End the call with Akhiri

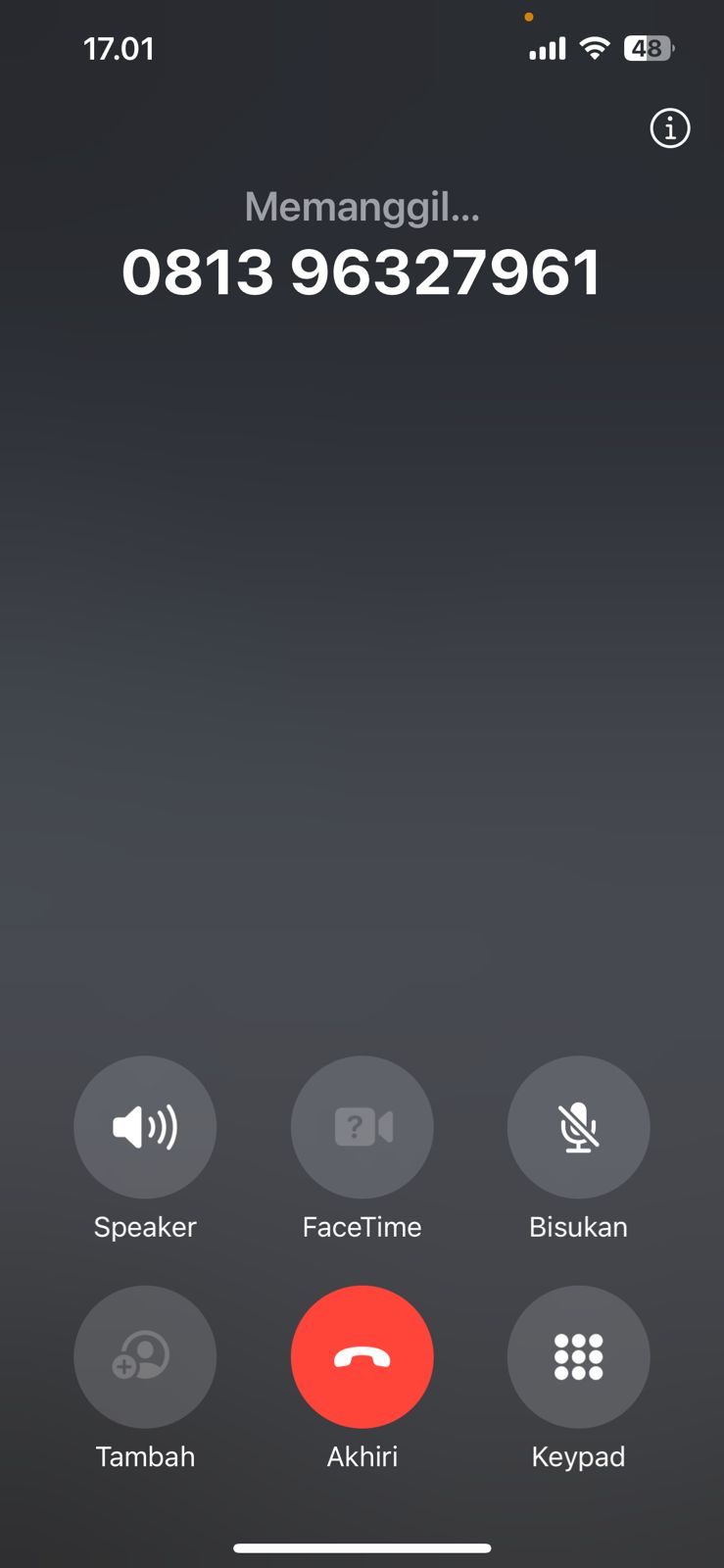362,1356
